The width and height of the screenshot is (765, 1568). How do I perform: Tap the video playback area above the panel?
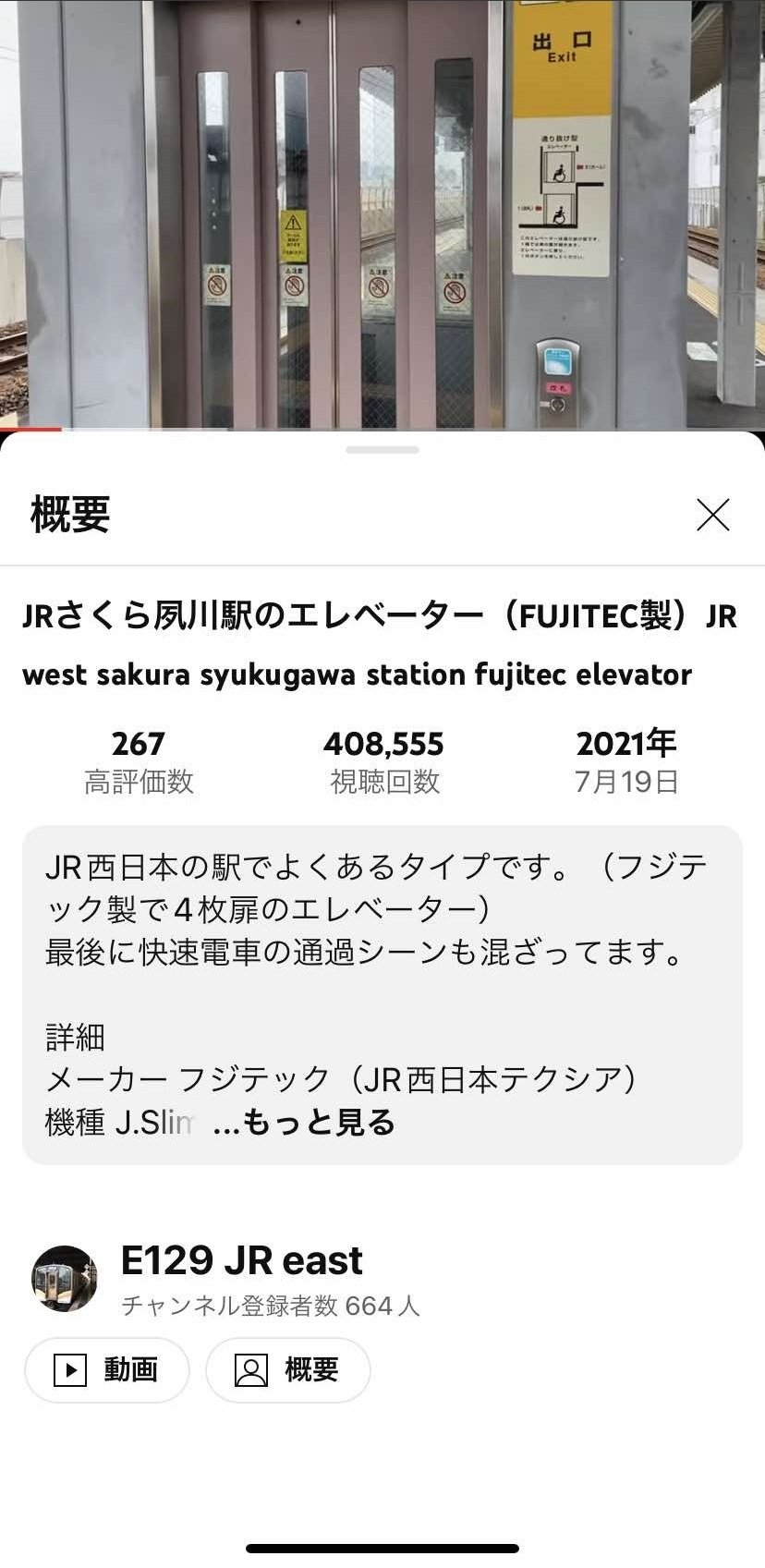[382, 213]
